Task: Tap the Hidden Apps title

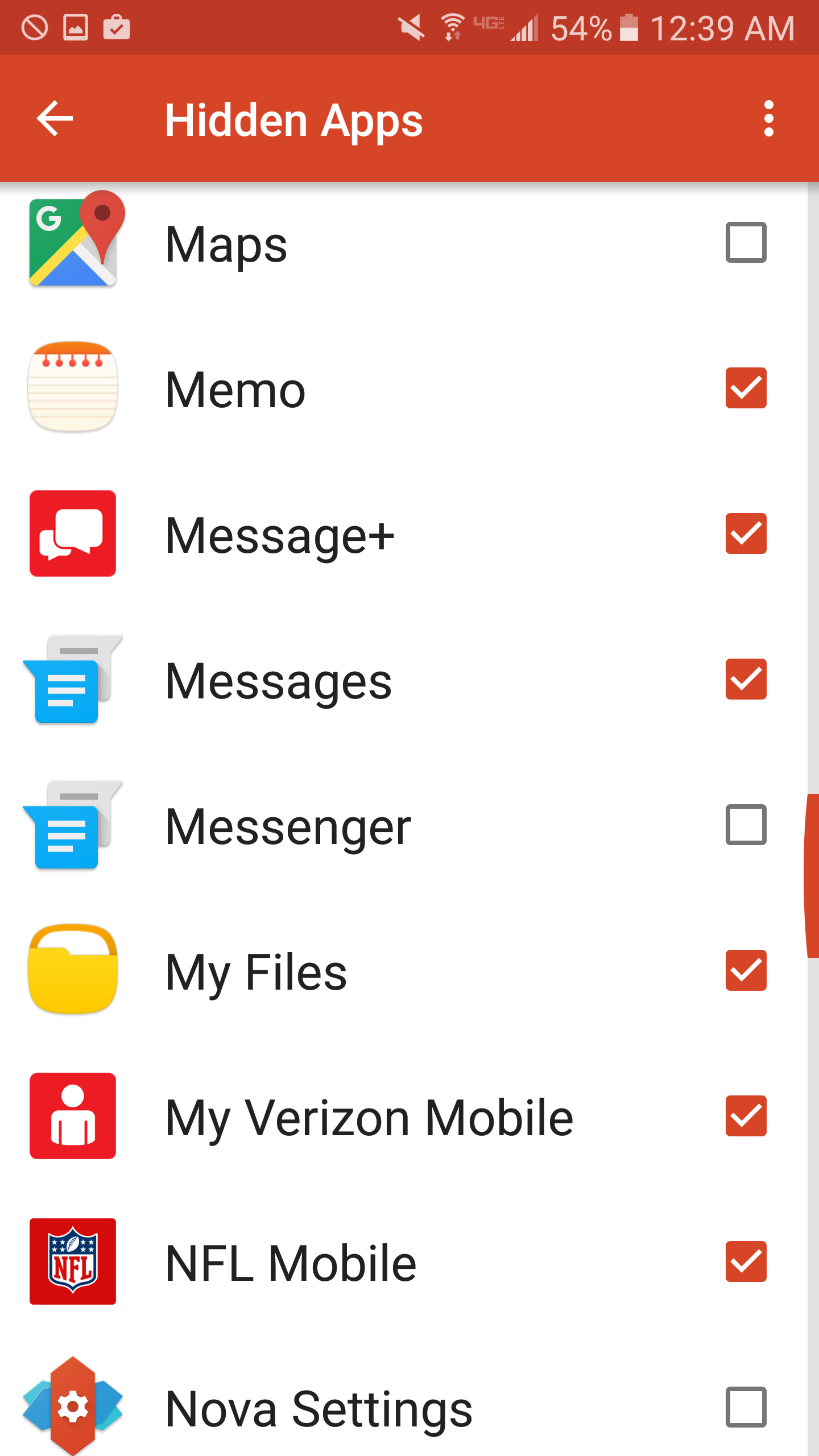Action: [295, 119]
